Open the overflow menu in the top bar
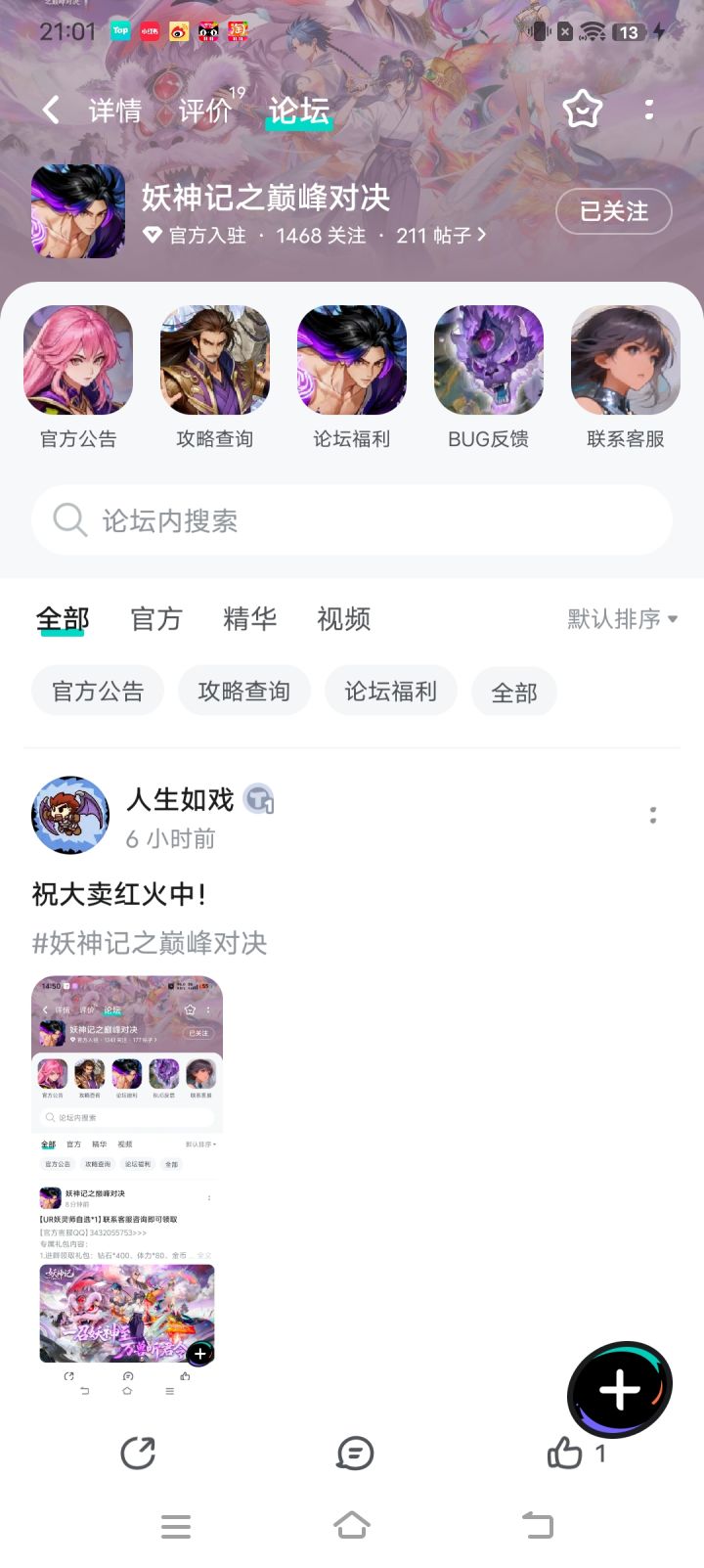 [x=649, y=110]
